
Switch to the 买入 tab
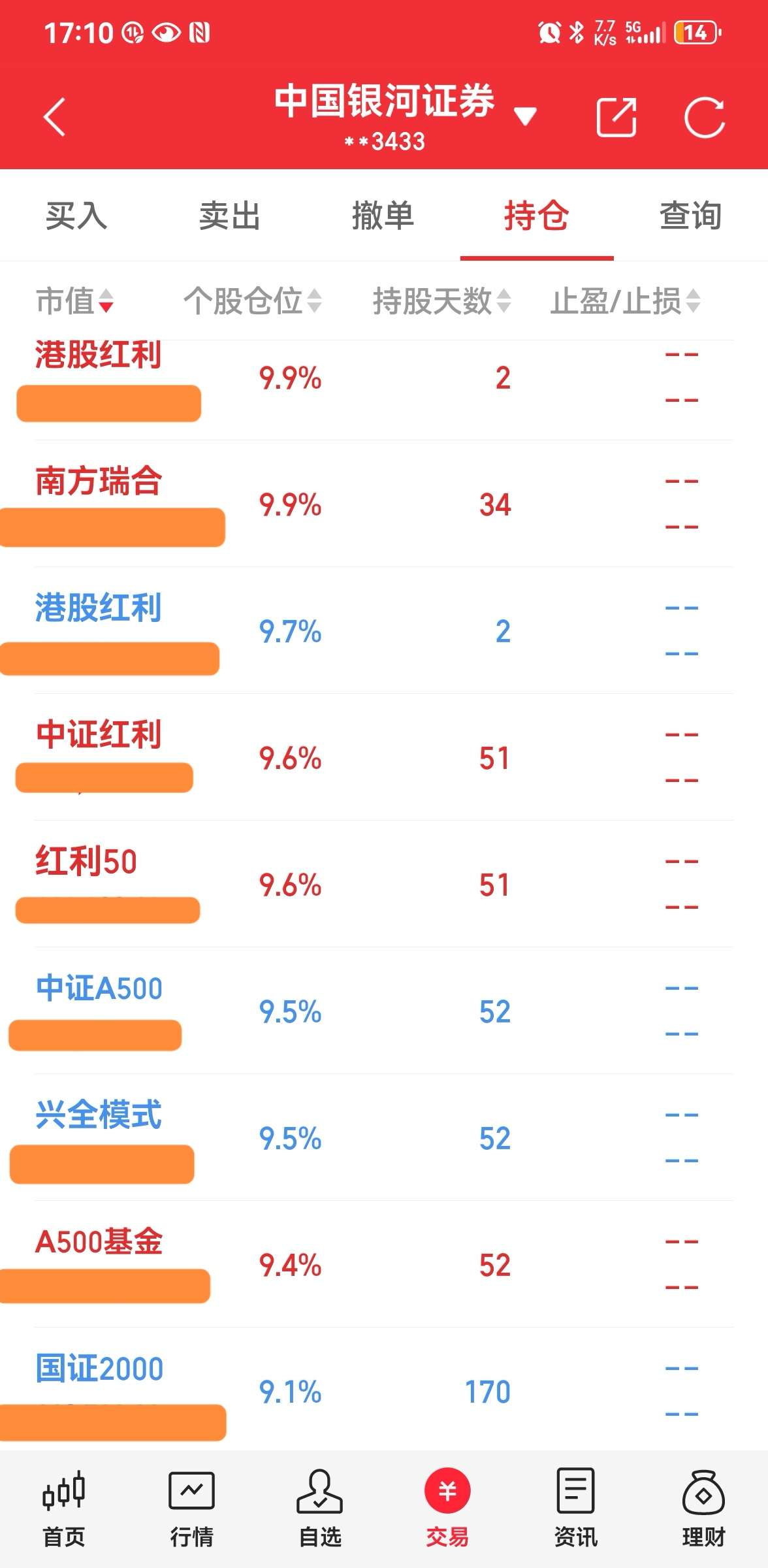coord(76,216)
